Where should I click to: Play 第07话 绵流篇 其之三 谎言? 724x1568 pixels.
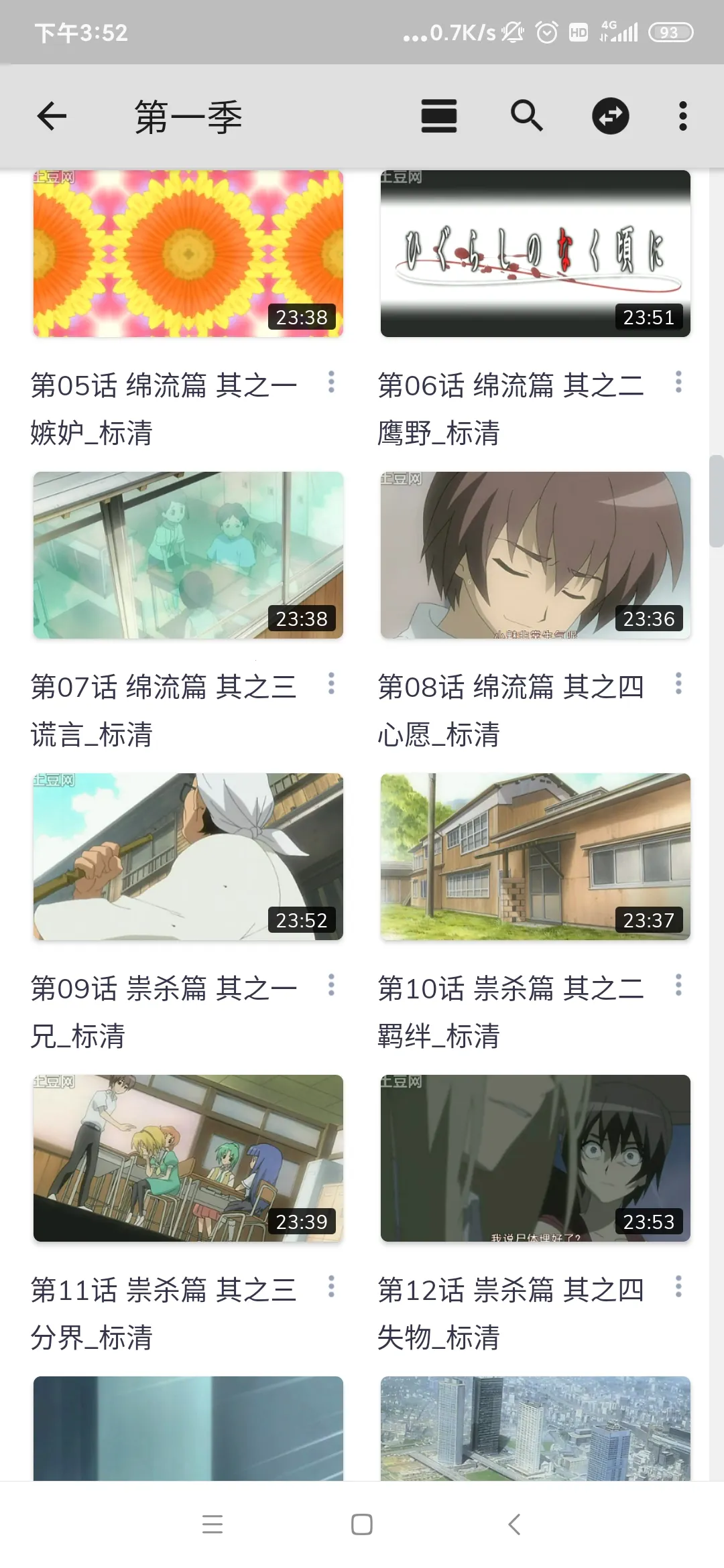click(188, 556)
